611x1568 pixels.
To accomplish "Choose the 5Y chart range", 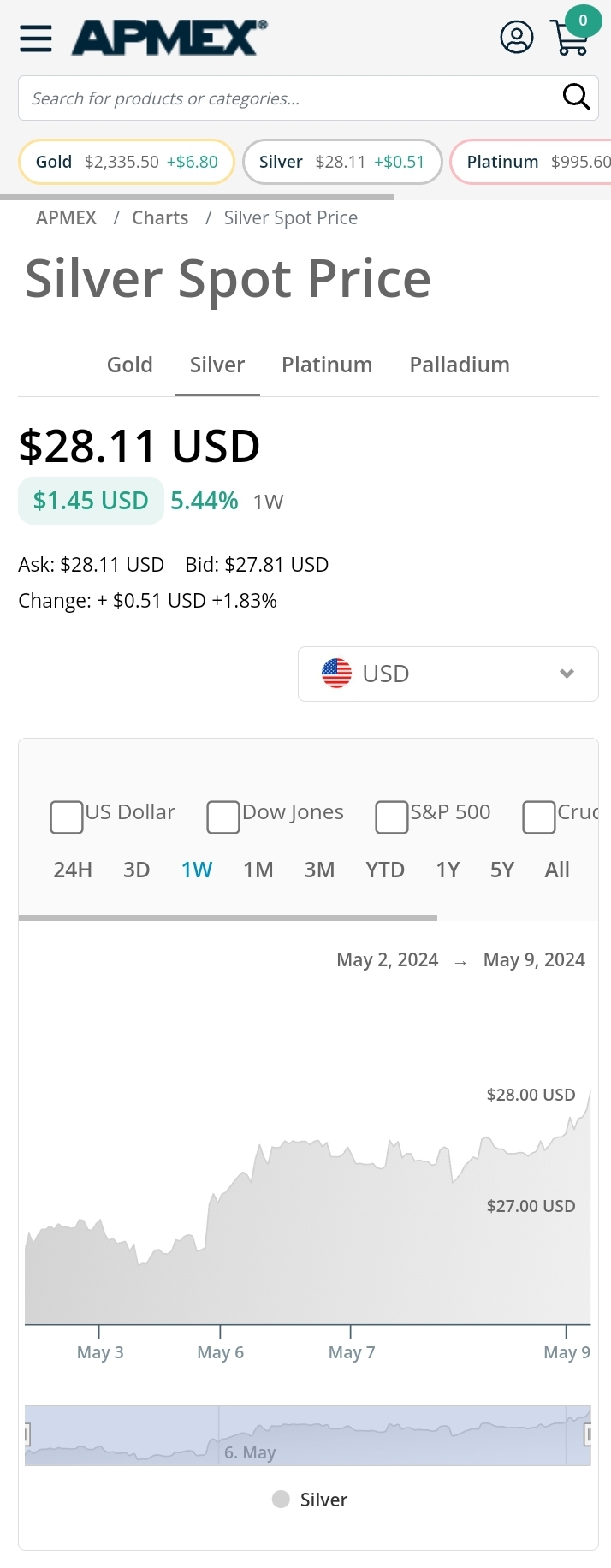I will tap(502, 870).
